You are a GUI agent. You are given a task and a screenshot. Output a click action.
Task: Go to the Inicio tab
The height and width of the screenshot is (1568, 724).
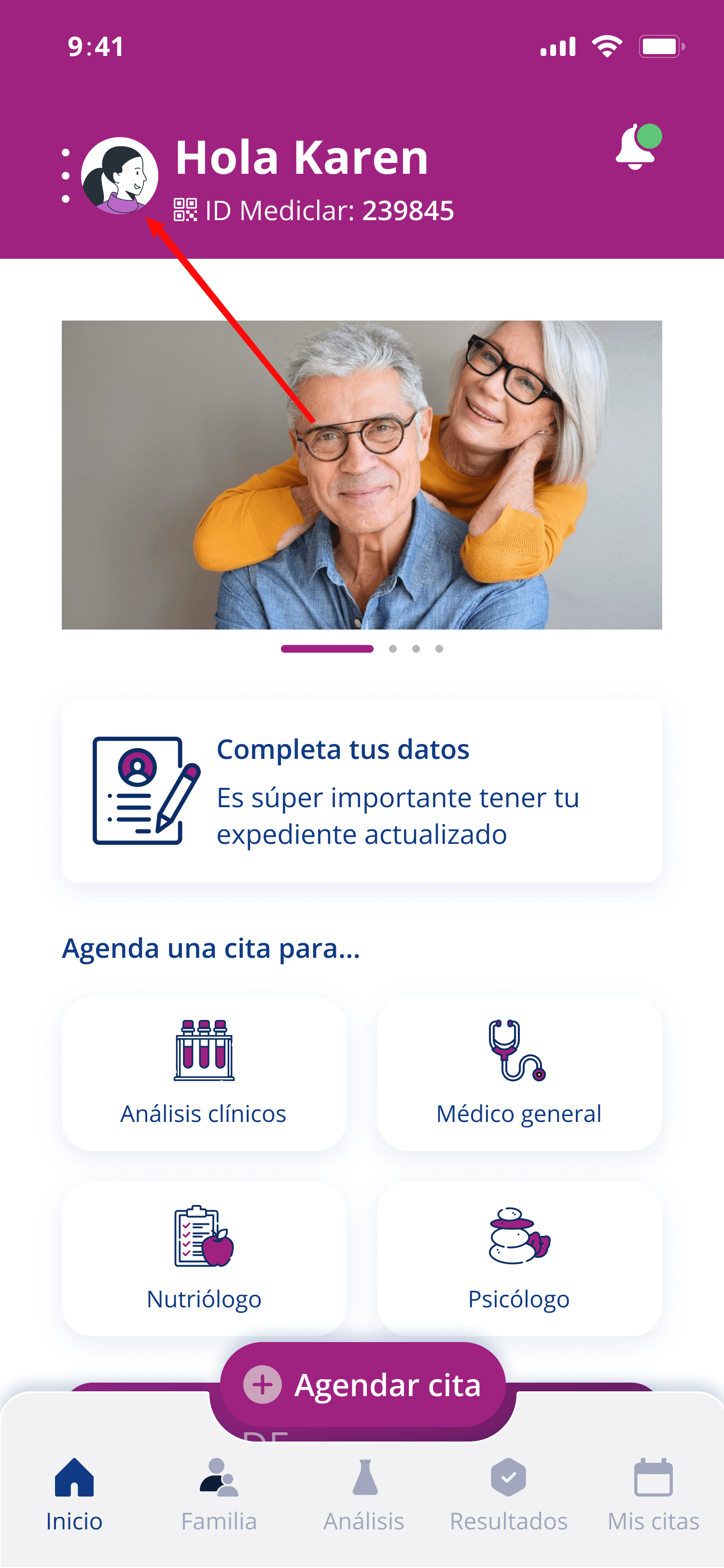coord(74,1495)
